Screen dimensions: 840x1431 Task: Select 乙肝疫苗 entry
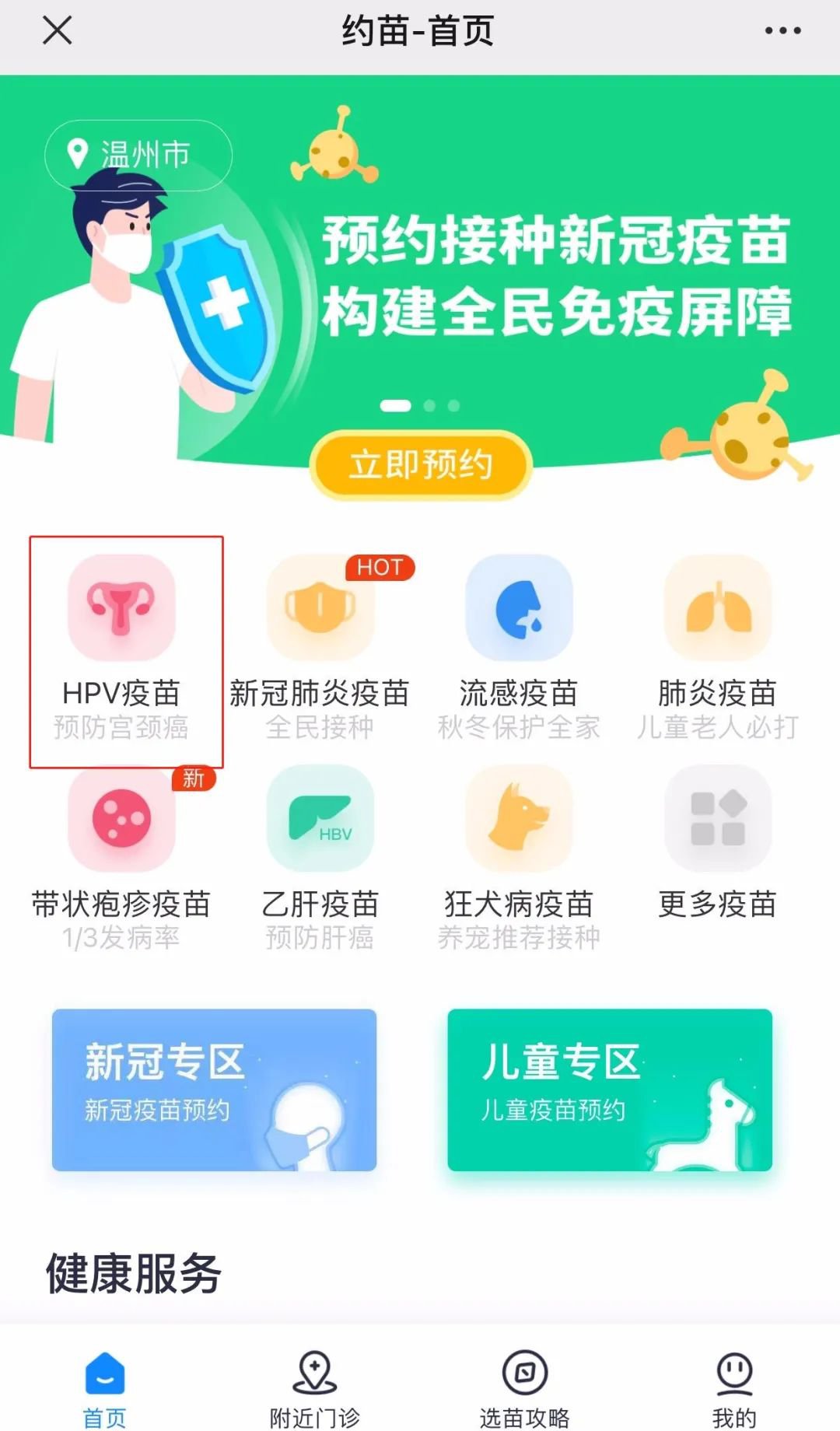(x=320, y=855)
